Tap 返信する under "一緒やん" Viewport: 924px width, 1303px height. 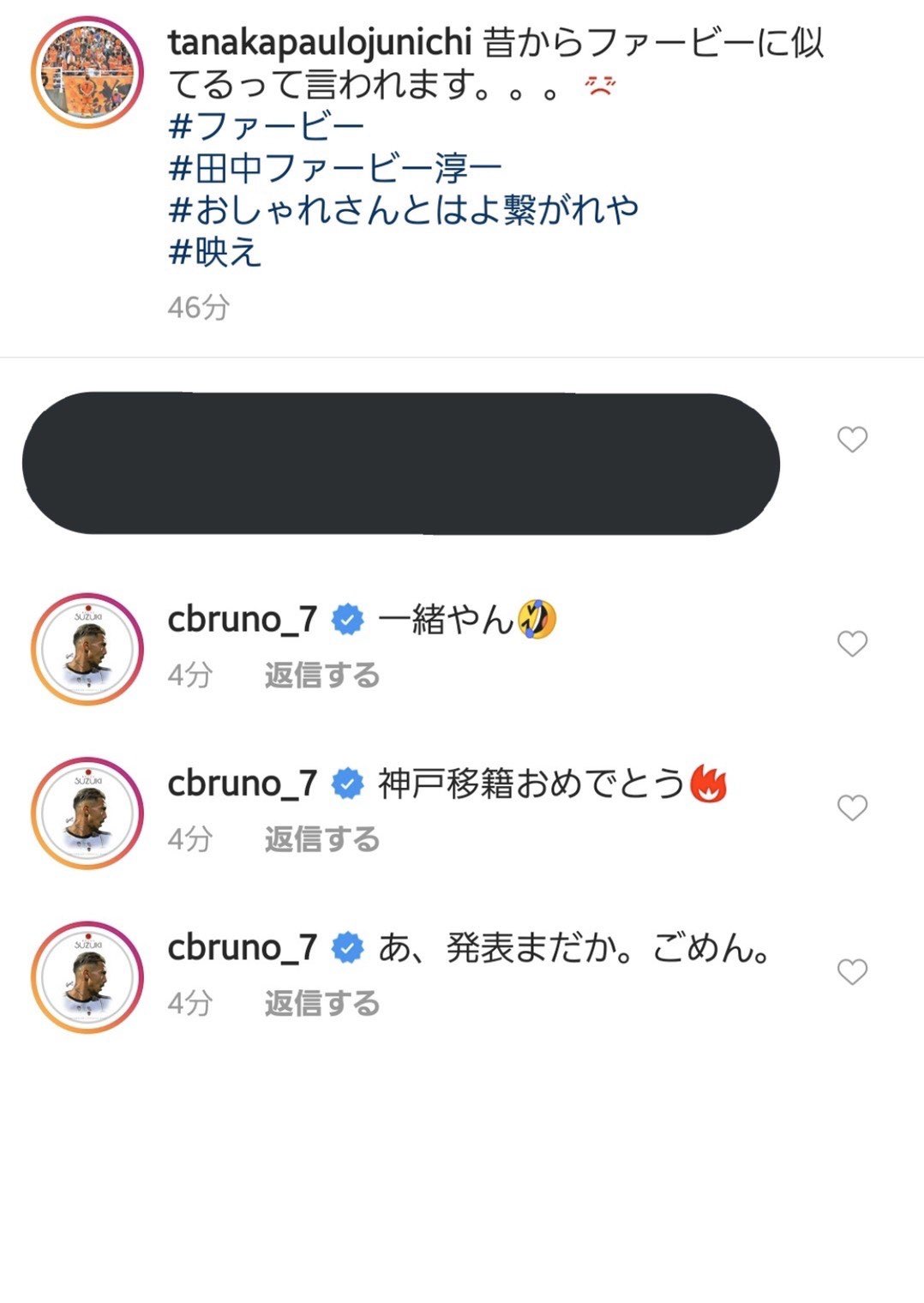[x=321, y=676]
